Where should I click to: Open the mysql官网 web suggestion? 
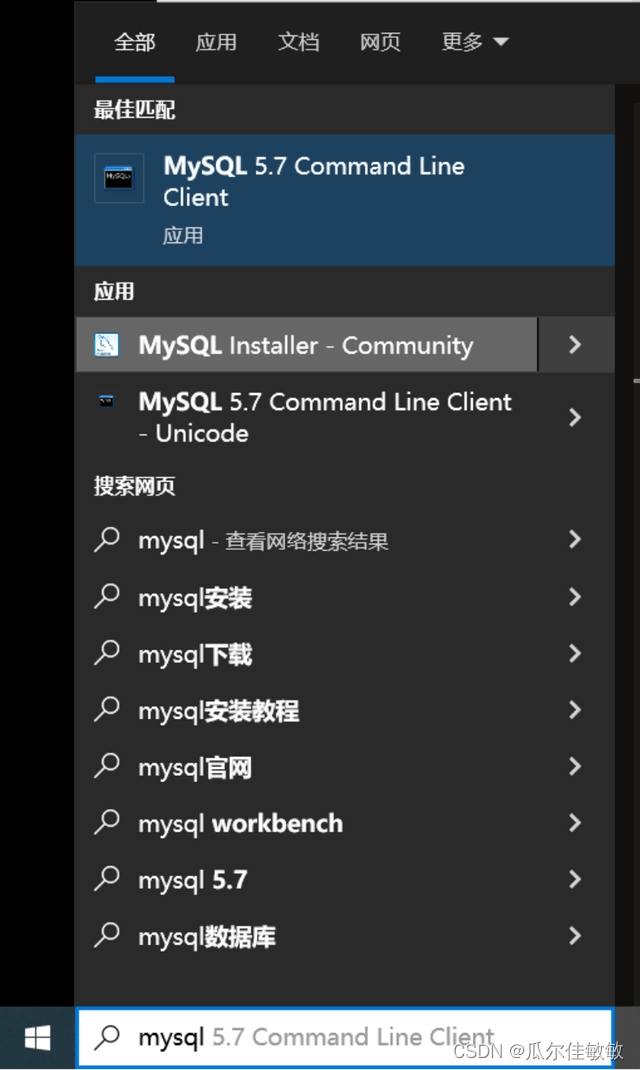tap(195, 768)
